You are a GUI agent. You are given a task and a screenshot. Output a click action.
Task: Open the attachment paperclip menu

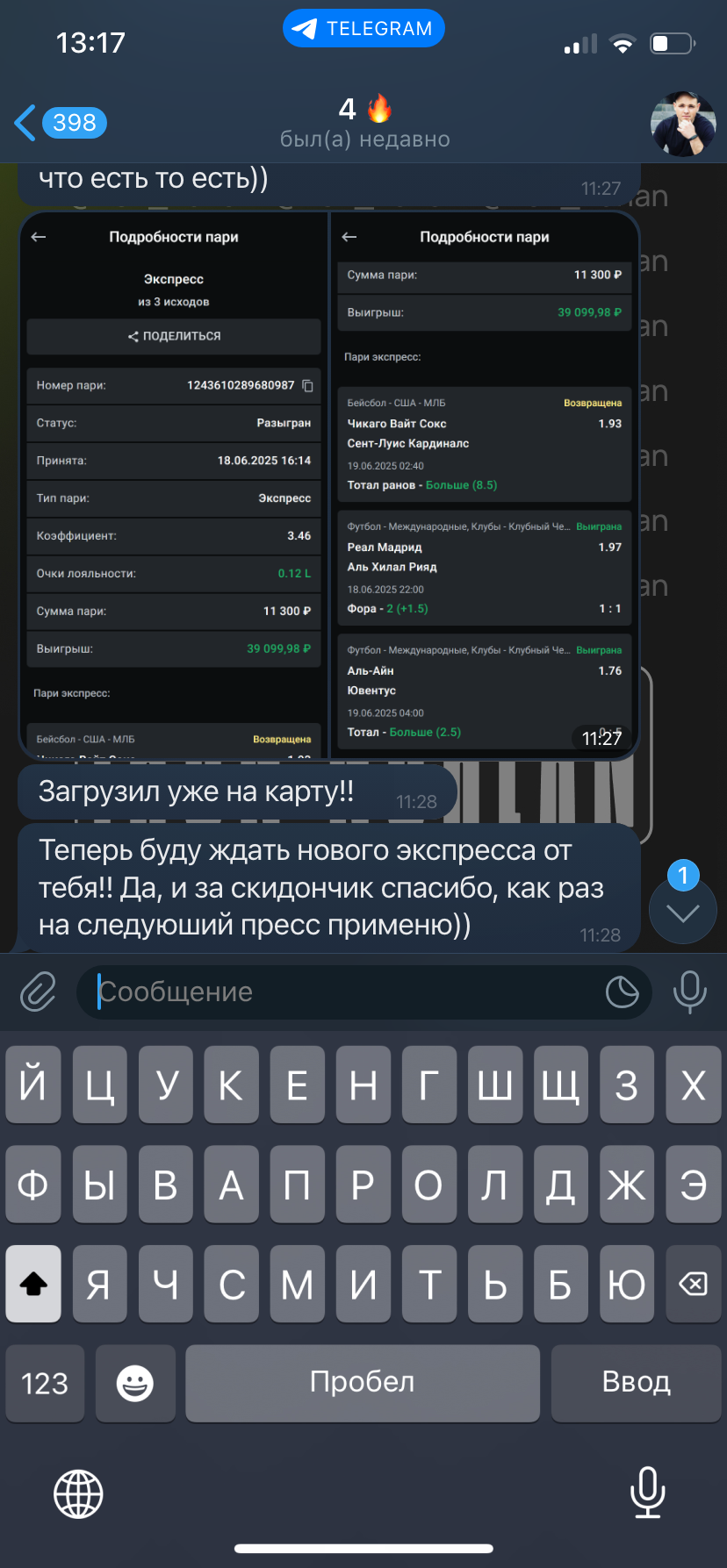tap(38, 992)
